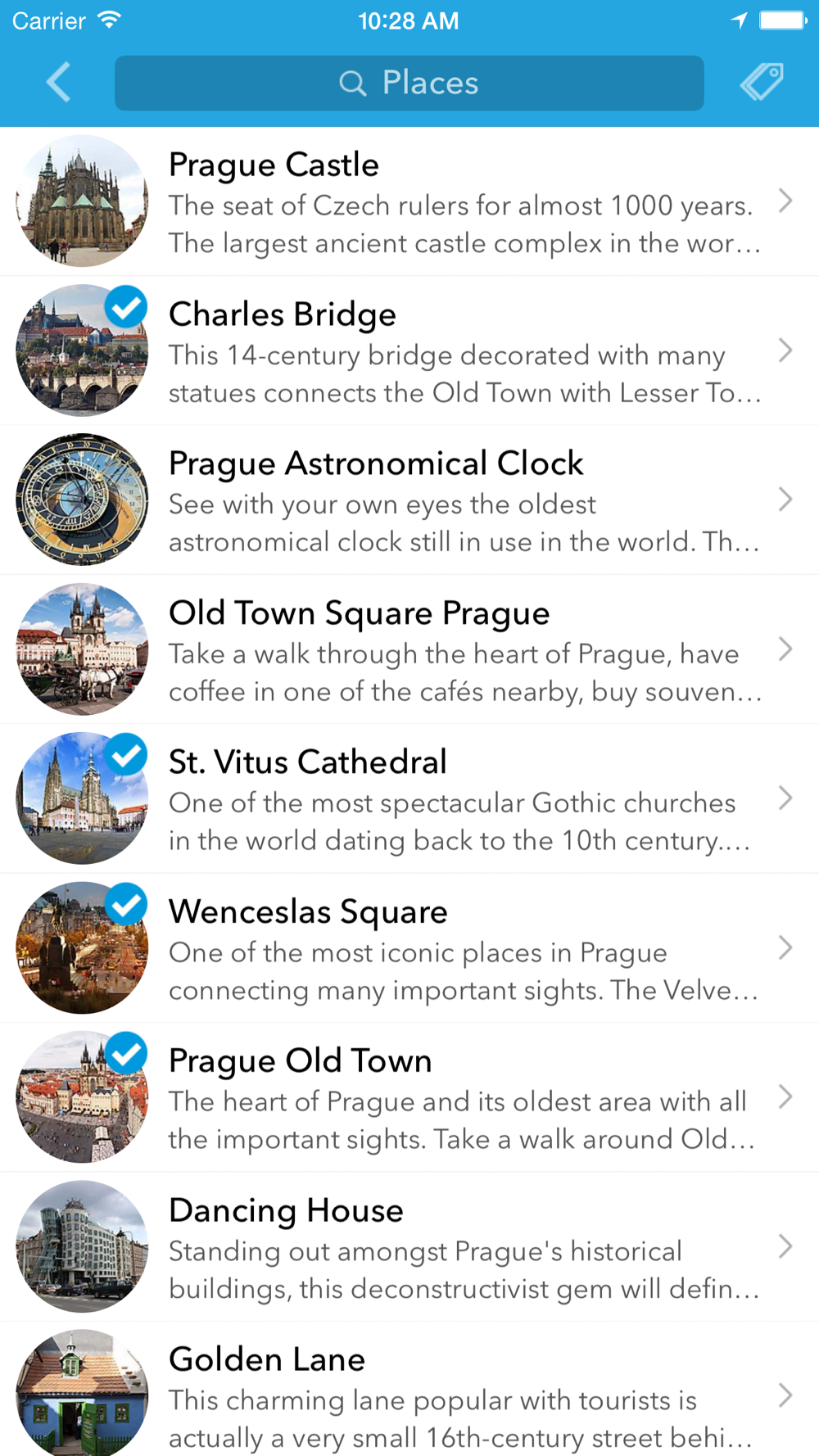The width and height of the screenshot is (819, 1456).
Task: Open the Charles Bridge entry
Action: (409, 350)
